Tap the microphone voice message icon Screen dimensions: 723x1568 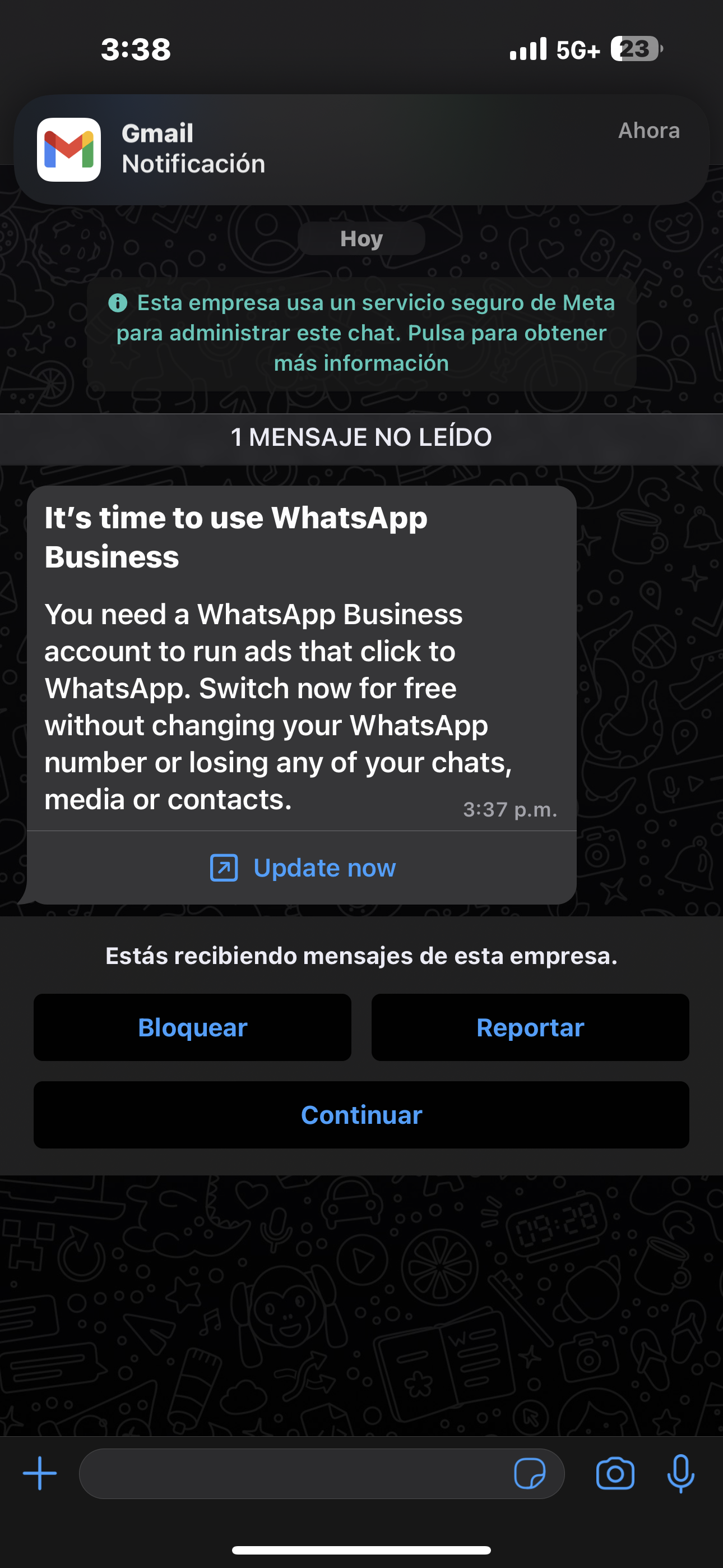click(x=681, y=1474)
